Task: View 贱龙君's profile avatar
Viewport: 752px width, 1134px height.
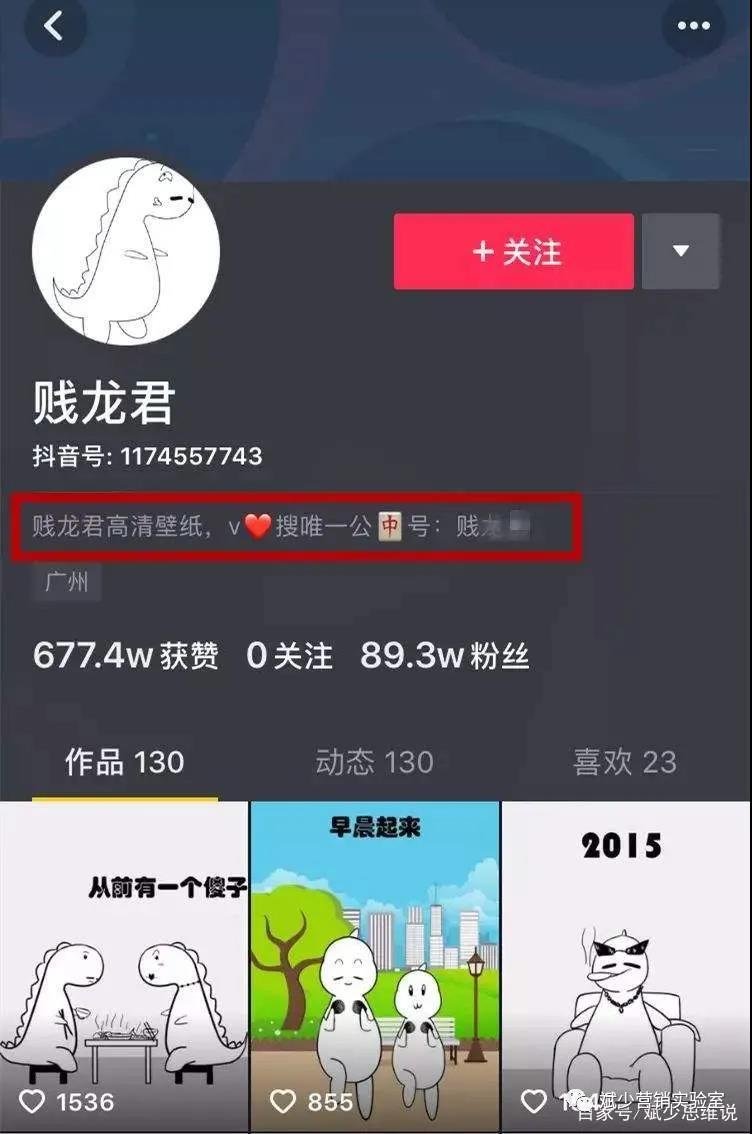Action: (x=126, y=252)
